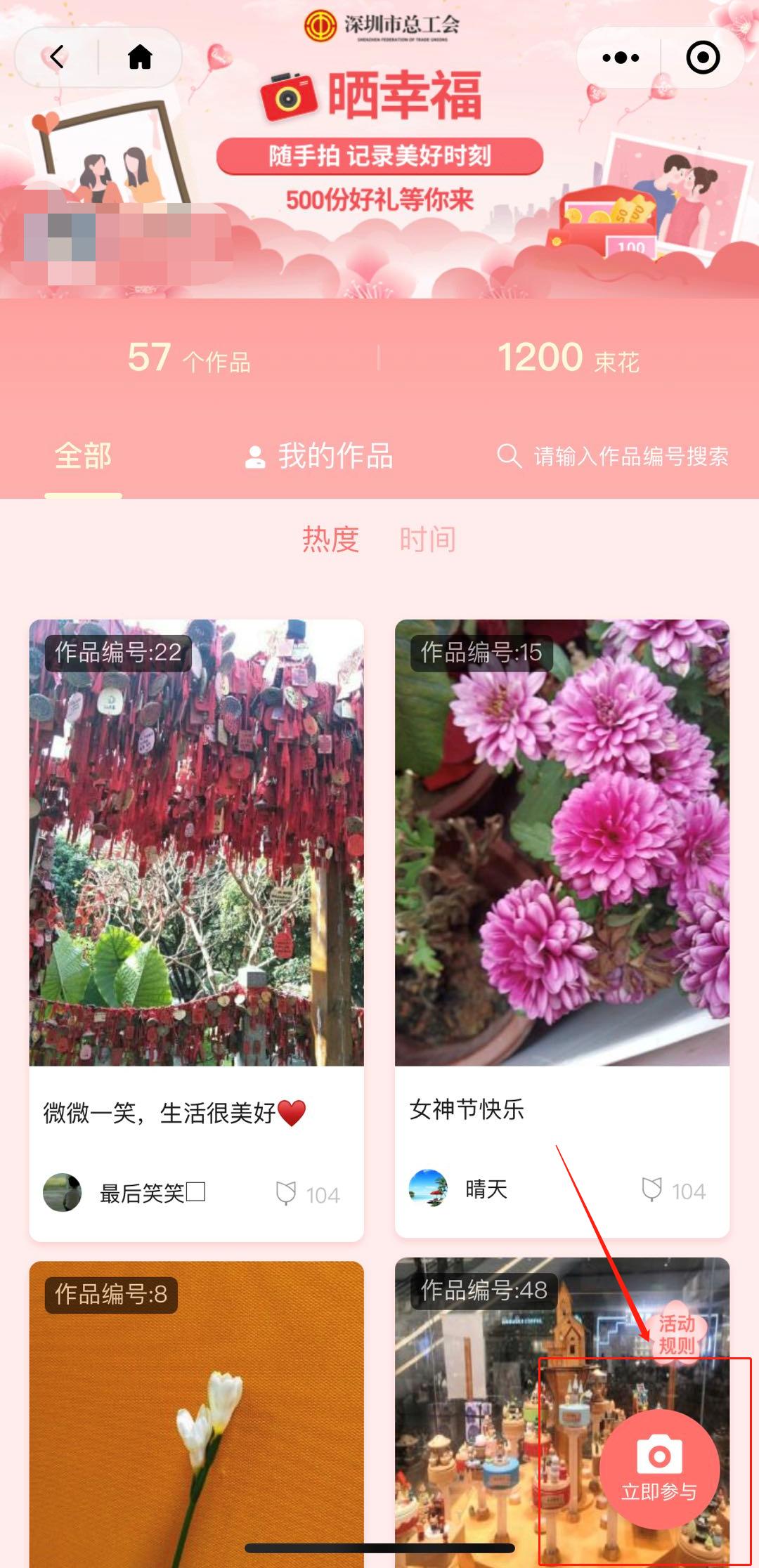
Task: Return to the mini program home
Action: point(140,57)
